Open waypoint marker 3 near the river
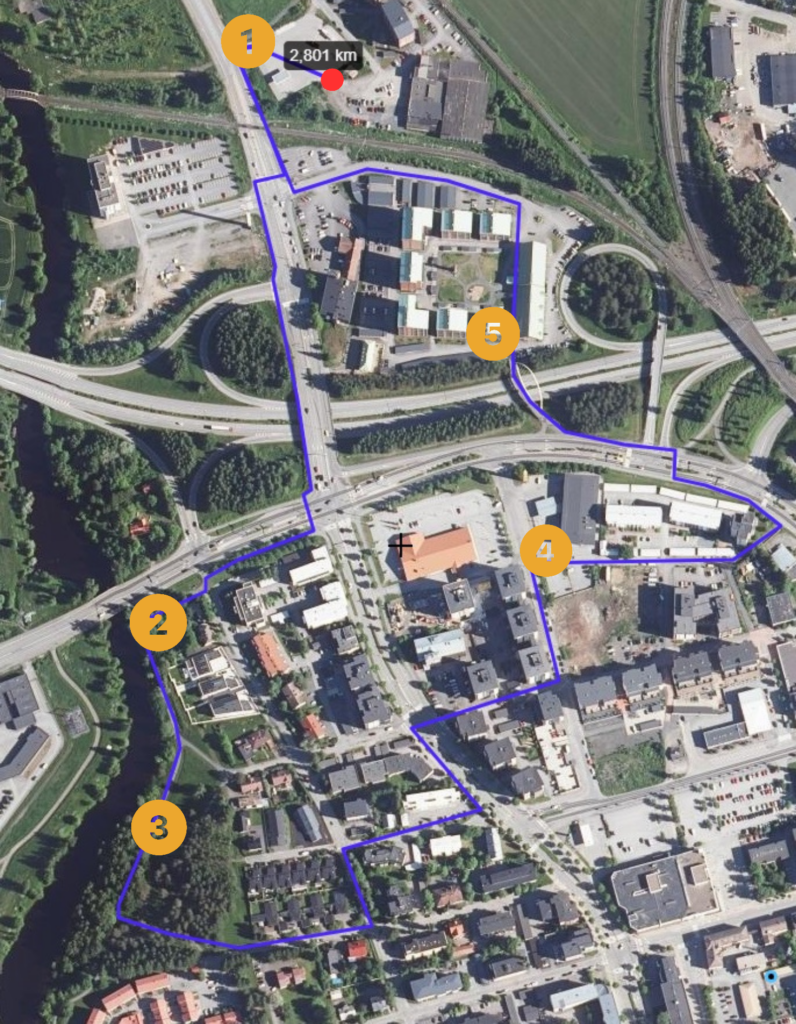Viewport: 796px width, 1024px height. tap(159, 827)
